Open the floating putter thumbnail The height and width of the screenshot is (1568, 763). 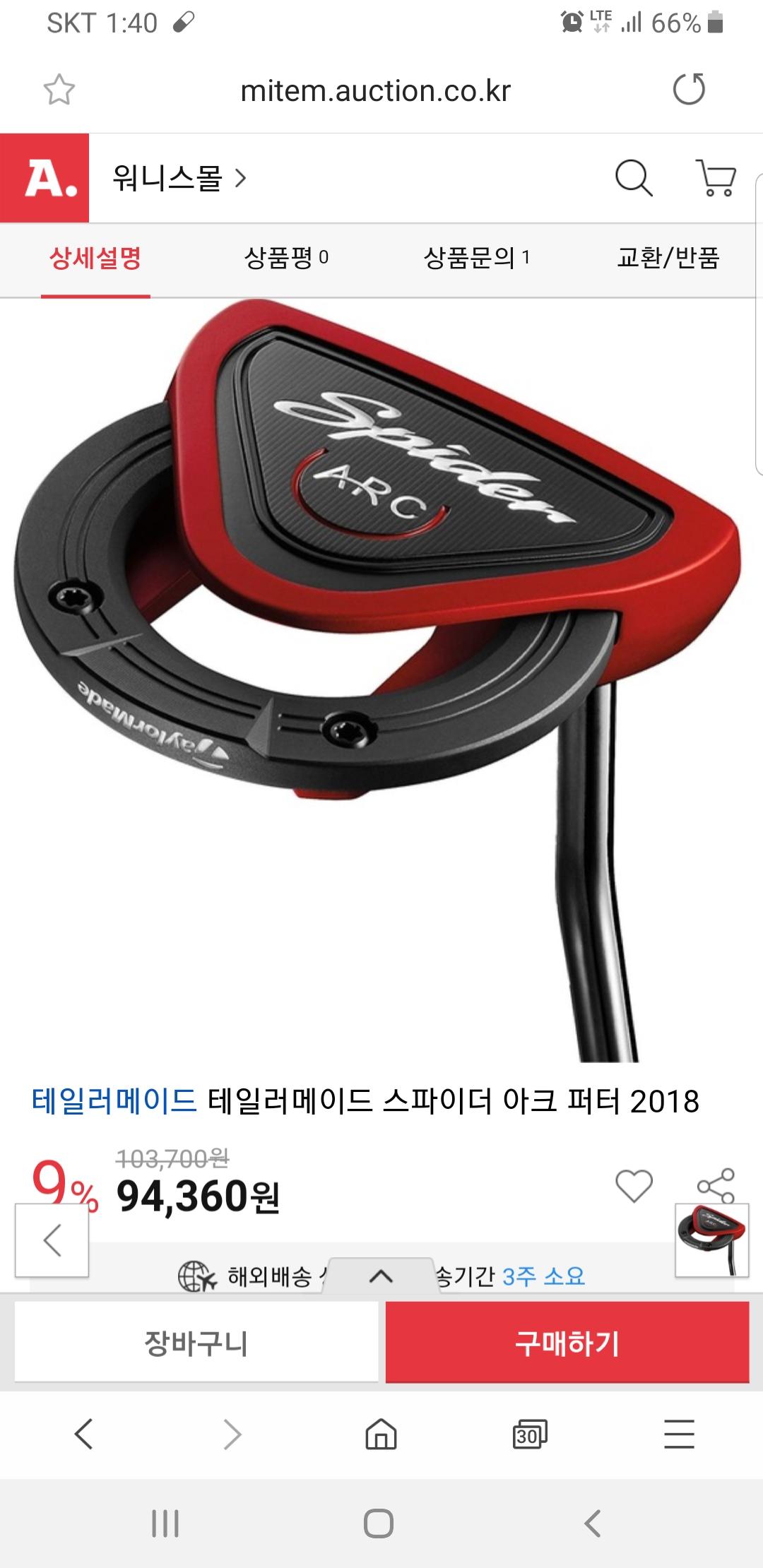click(x=711, y=1241)
